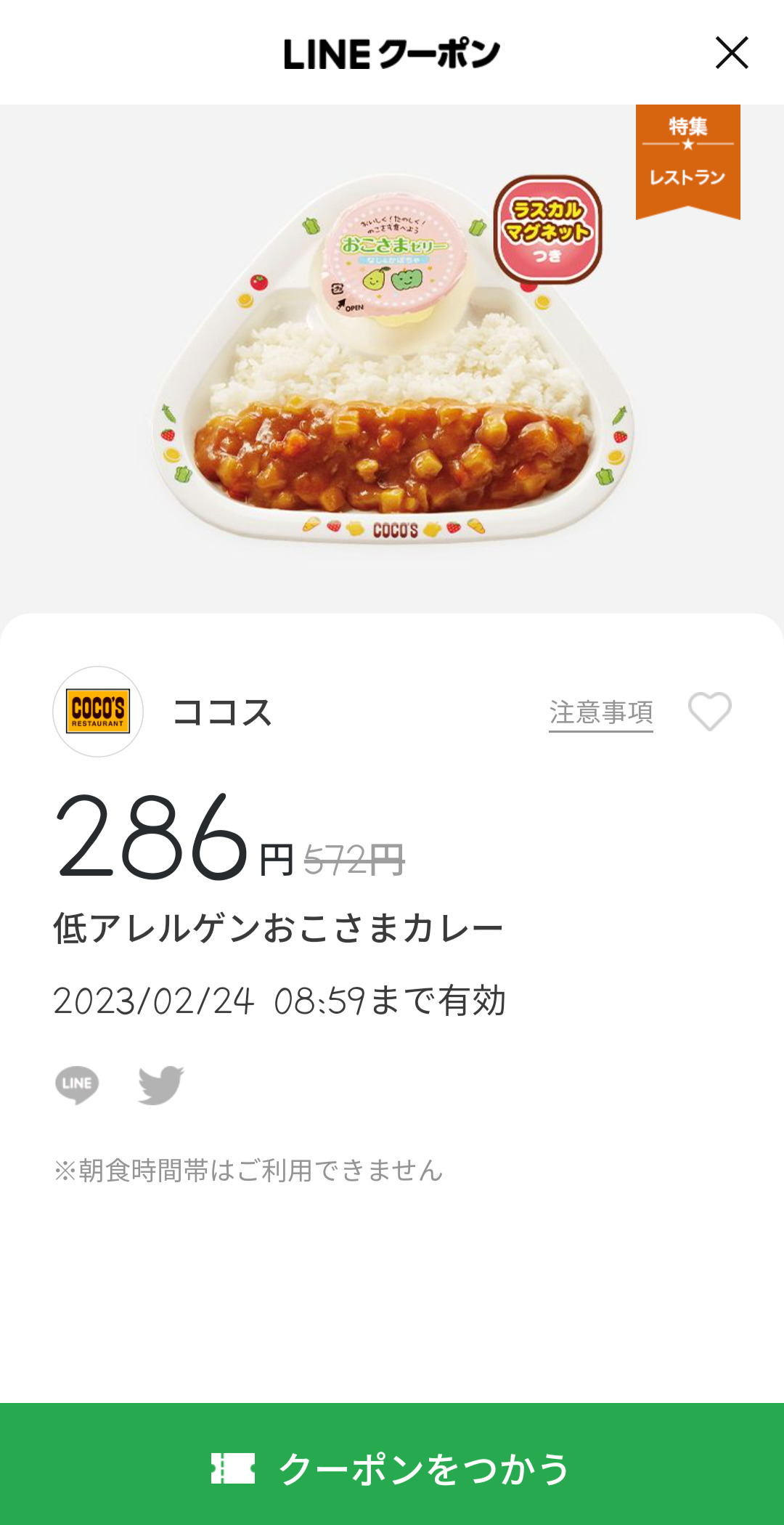
Task: Open the ココス store logo
Action: [98, 712]
